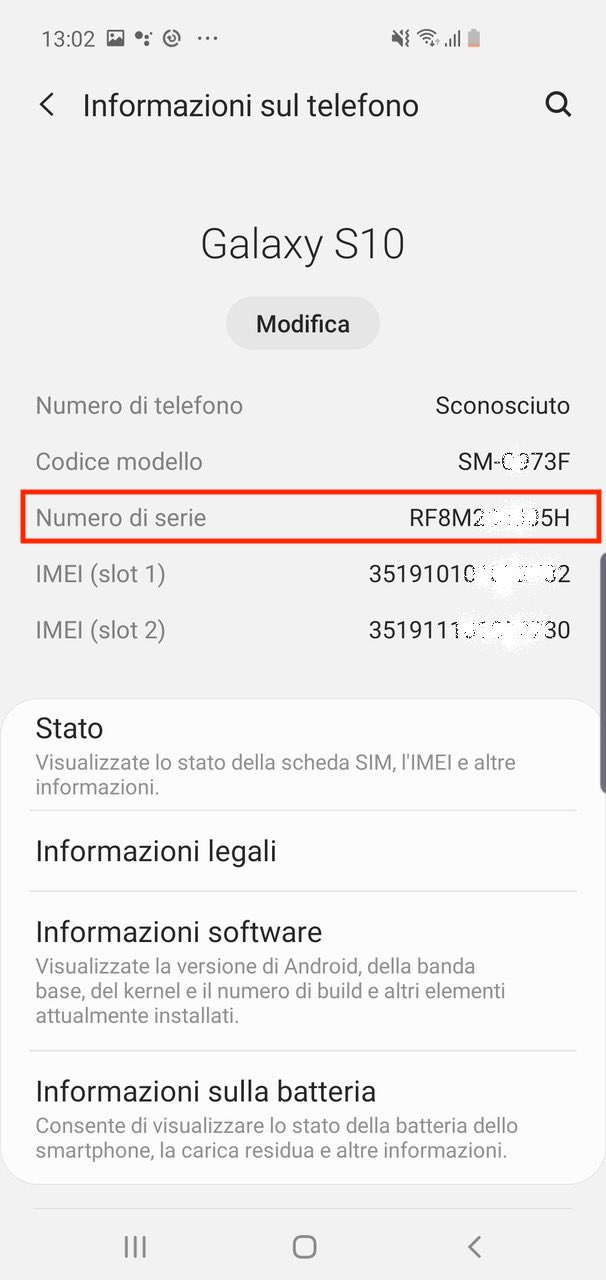Open recent apps from navigation bar
Screen dimensions: 606x1280
coord(135,1246)
